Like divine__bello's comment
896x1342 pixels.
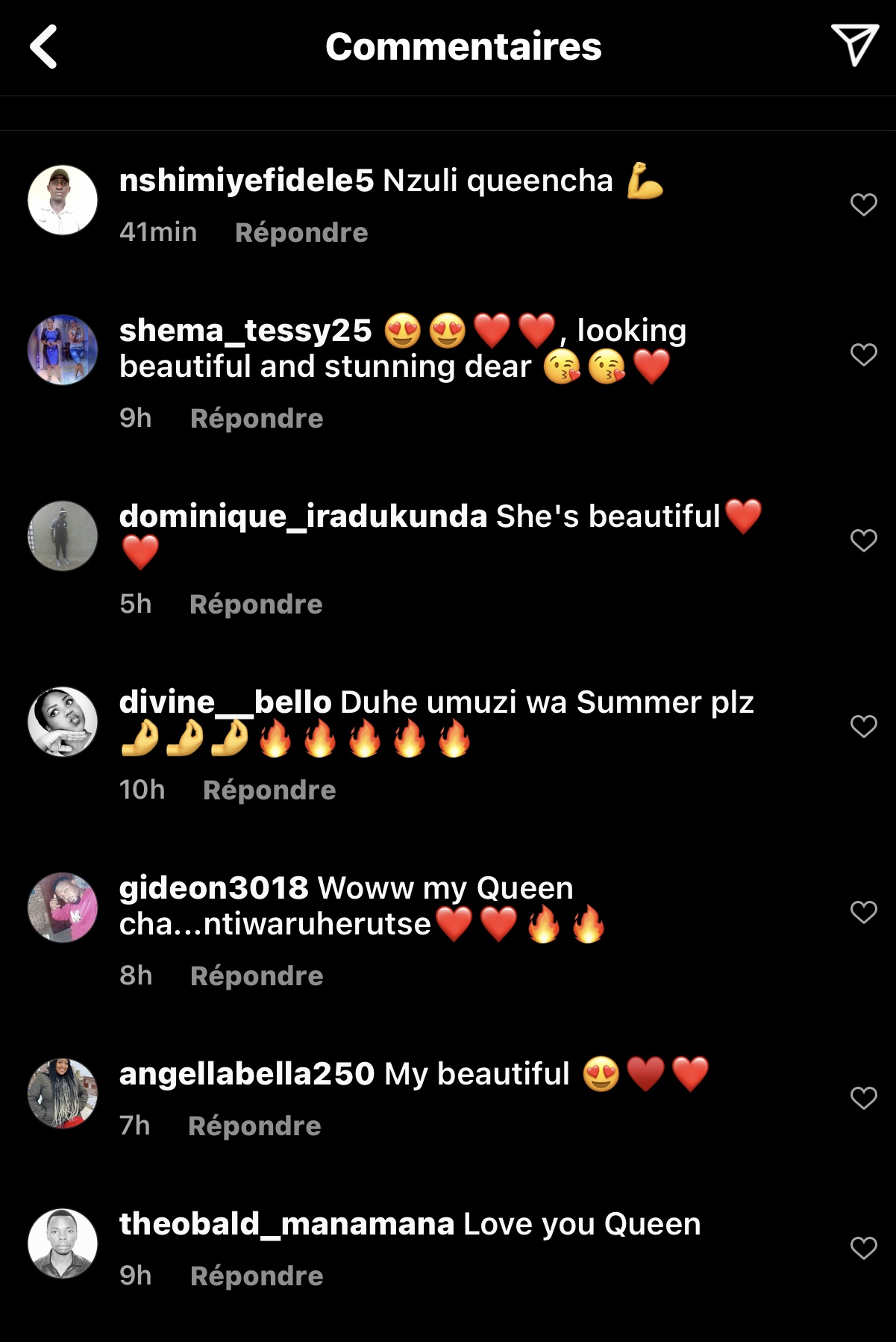tap(863, 726)
